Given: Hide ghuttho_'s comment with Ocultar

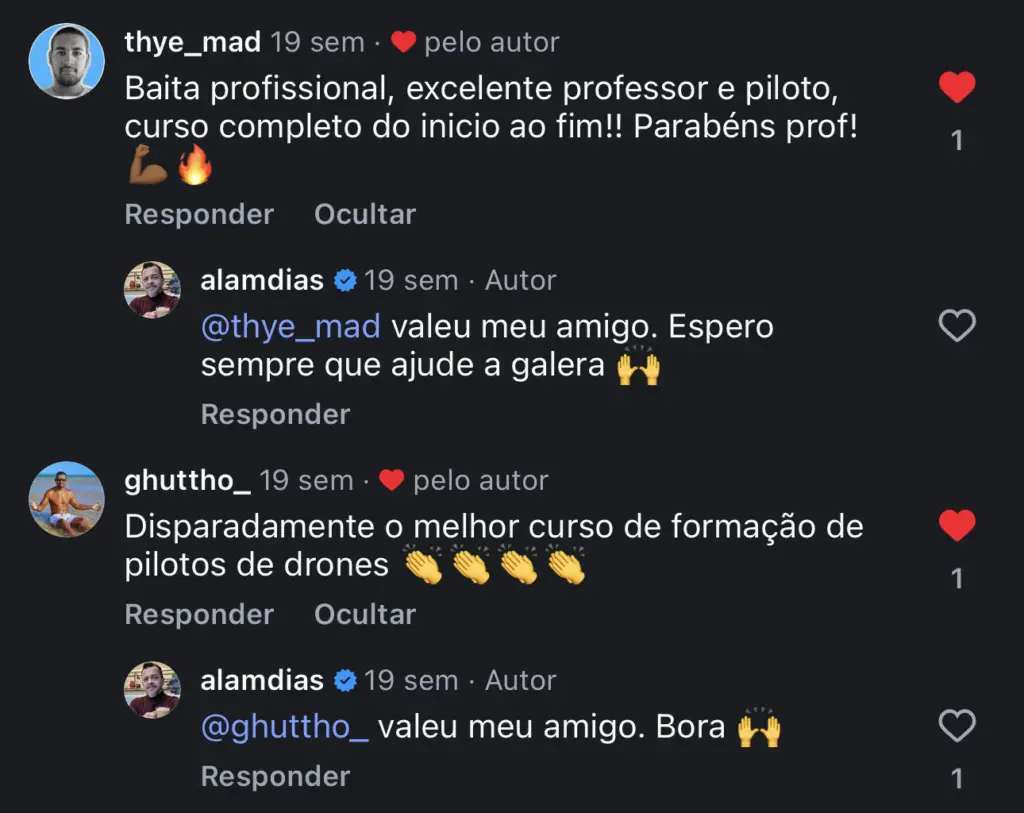Looking at the screenshot, I should pyautogui.click(x=365, y=614).
